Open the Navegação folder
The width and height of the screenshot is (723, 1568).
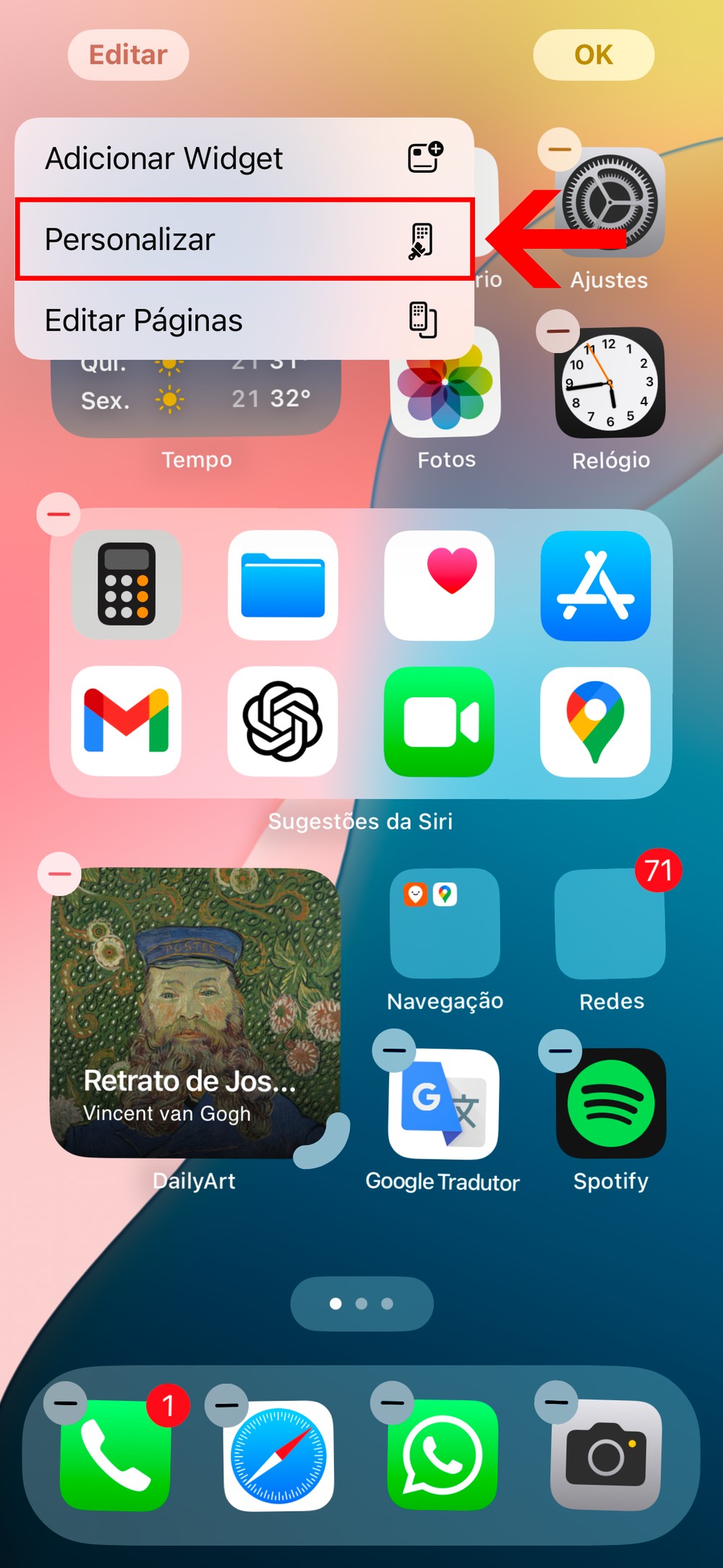445,923
